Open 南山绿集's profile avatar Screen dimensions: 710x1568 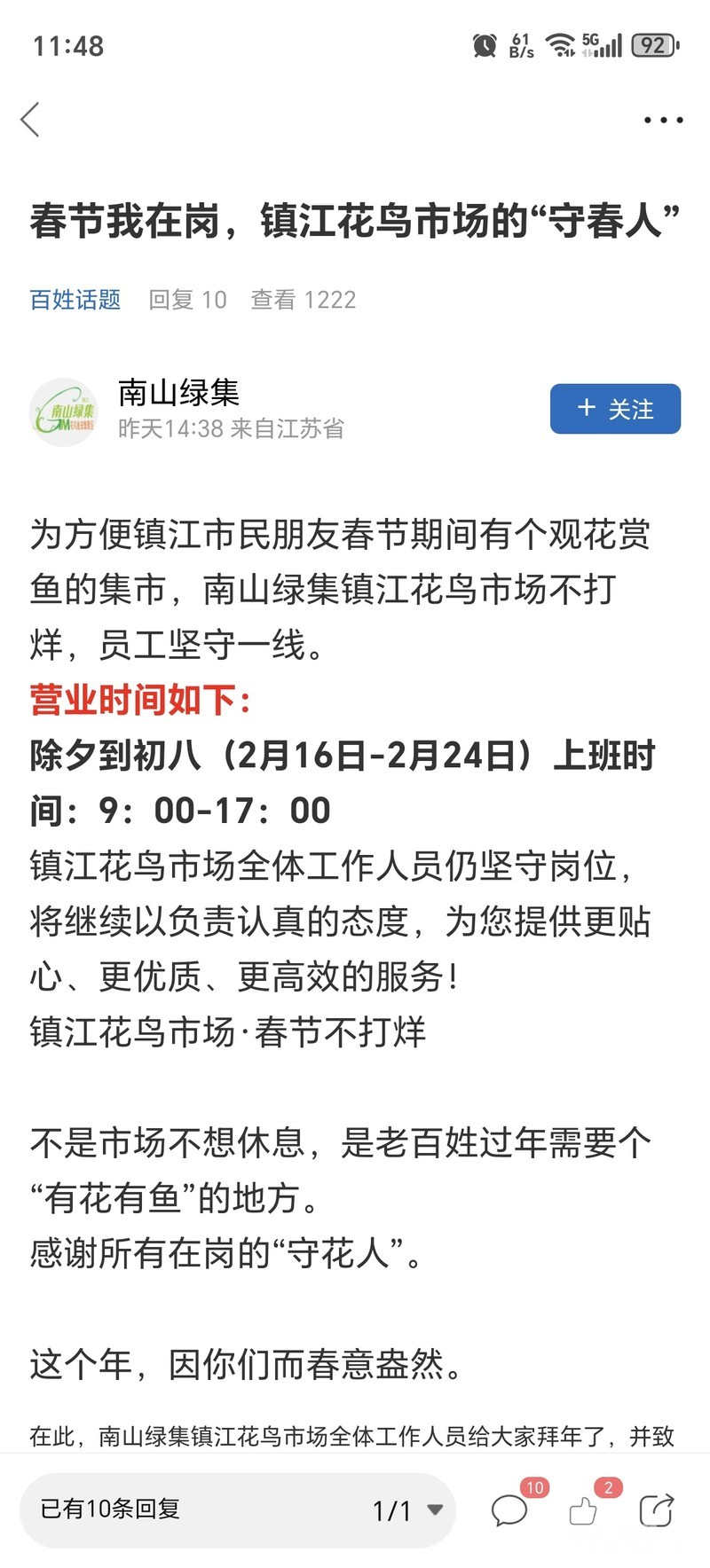pos(64,412)
